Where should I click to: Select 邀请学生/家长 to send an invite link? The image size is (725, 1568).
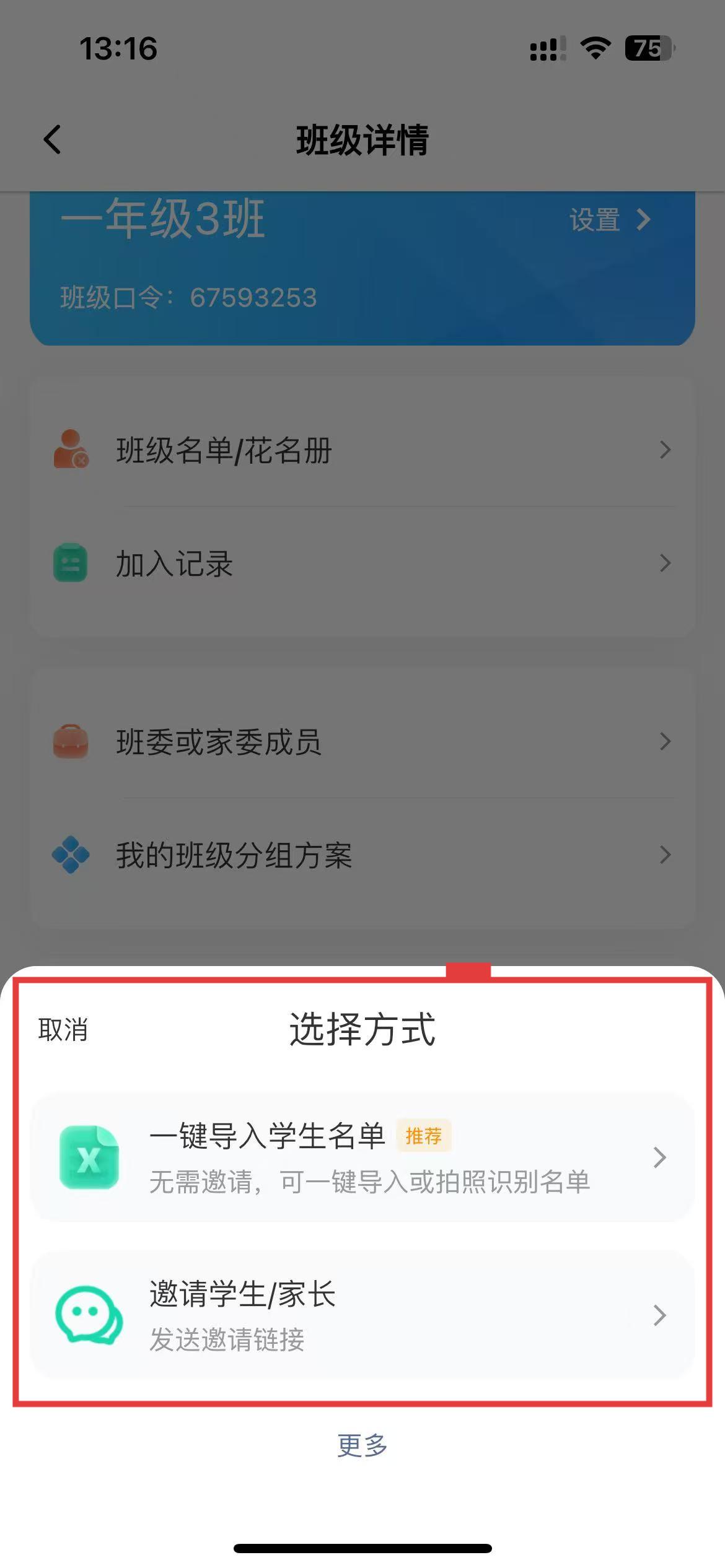click(x=362, y=1315)
